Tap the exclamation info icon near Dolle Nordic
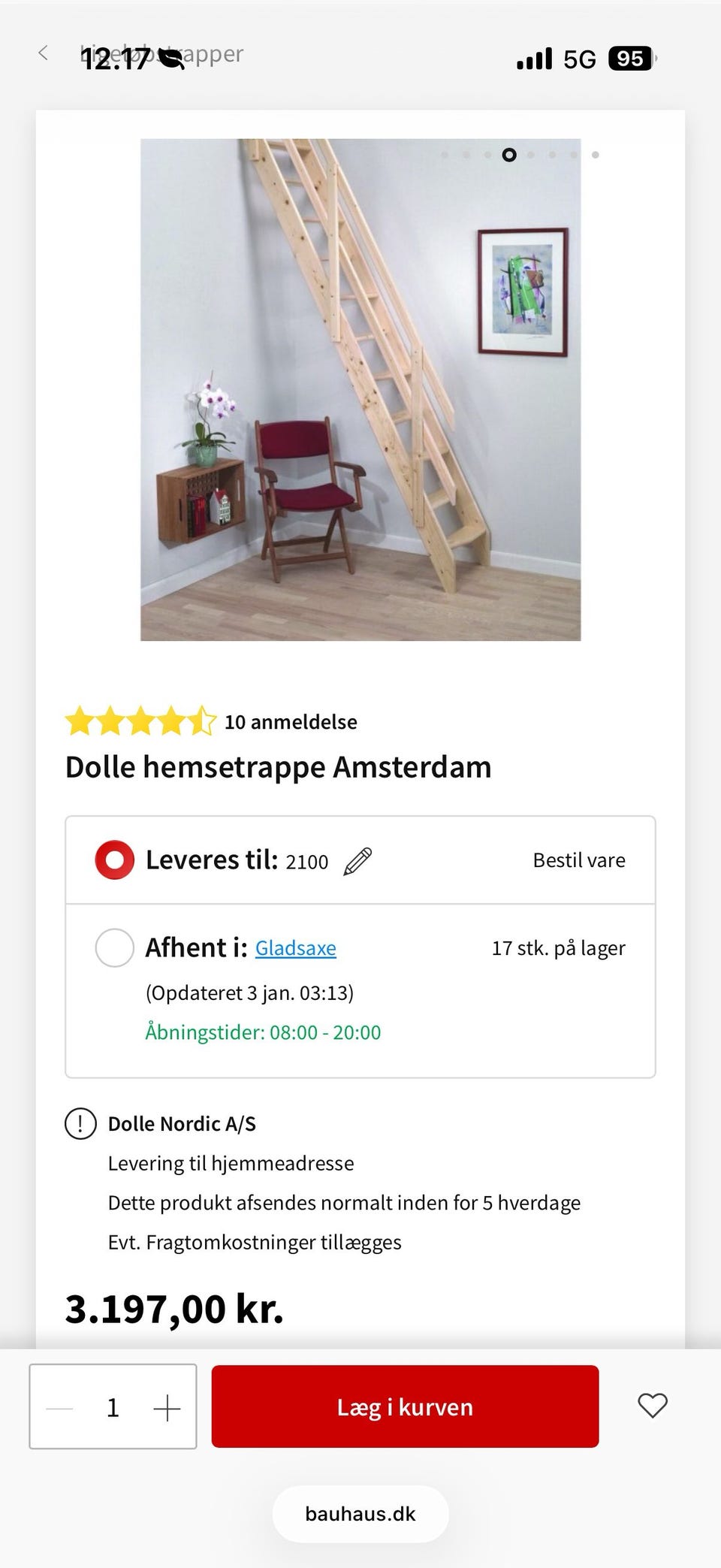 (80, 1124)
